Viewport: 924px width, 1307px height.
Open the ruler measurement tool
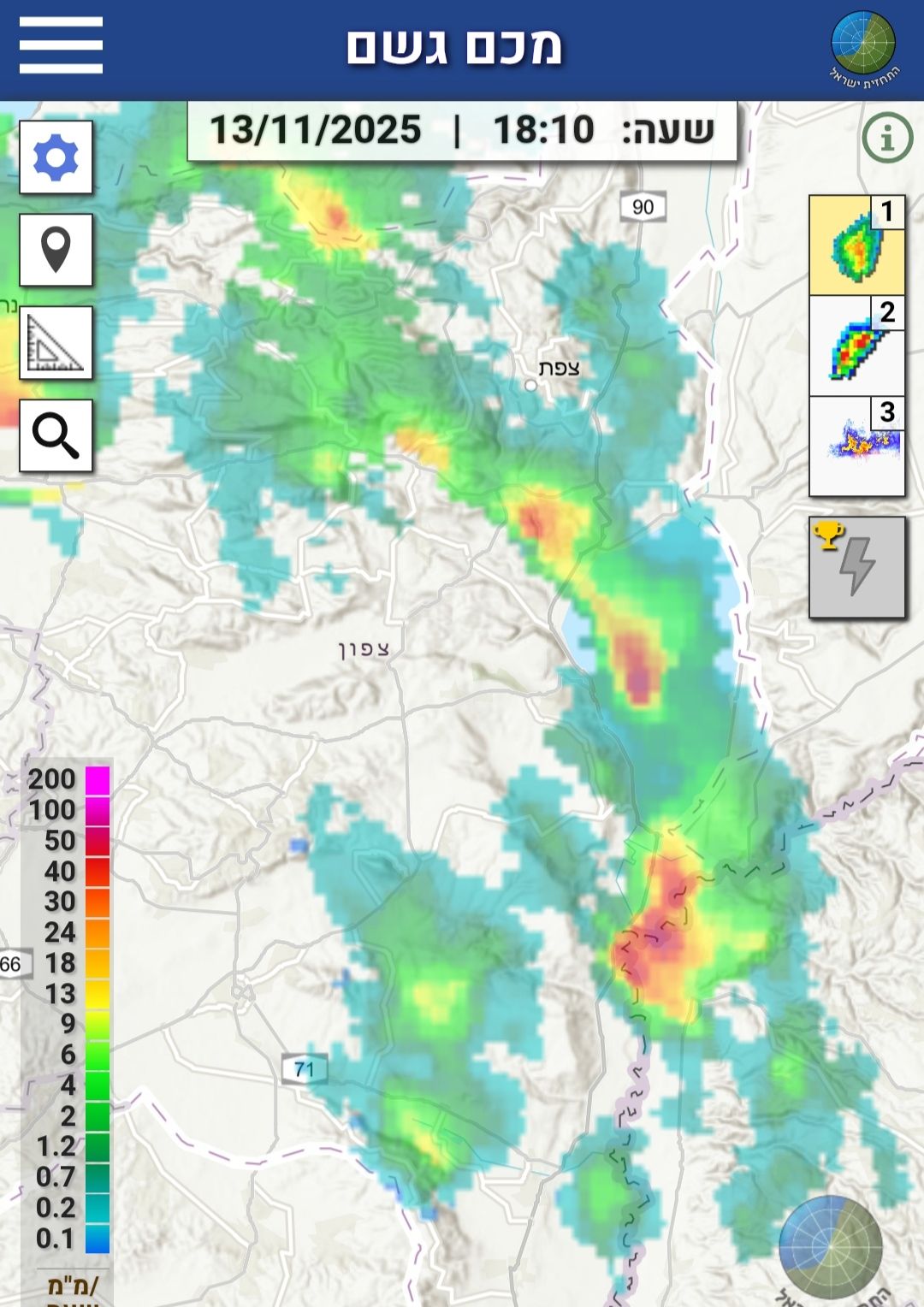coord(56,343)
